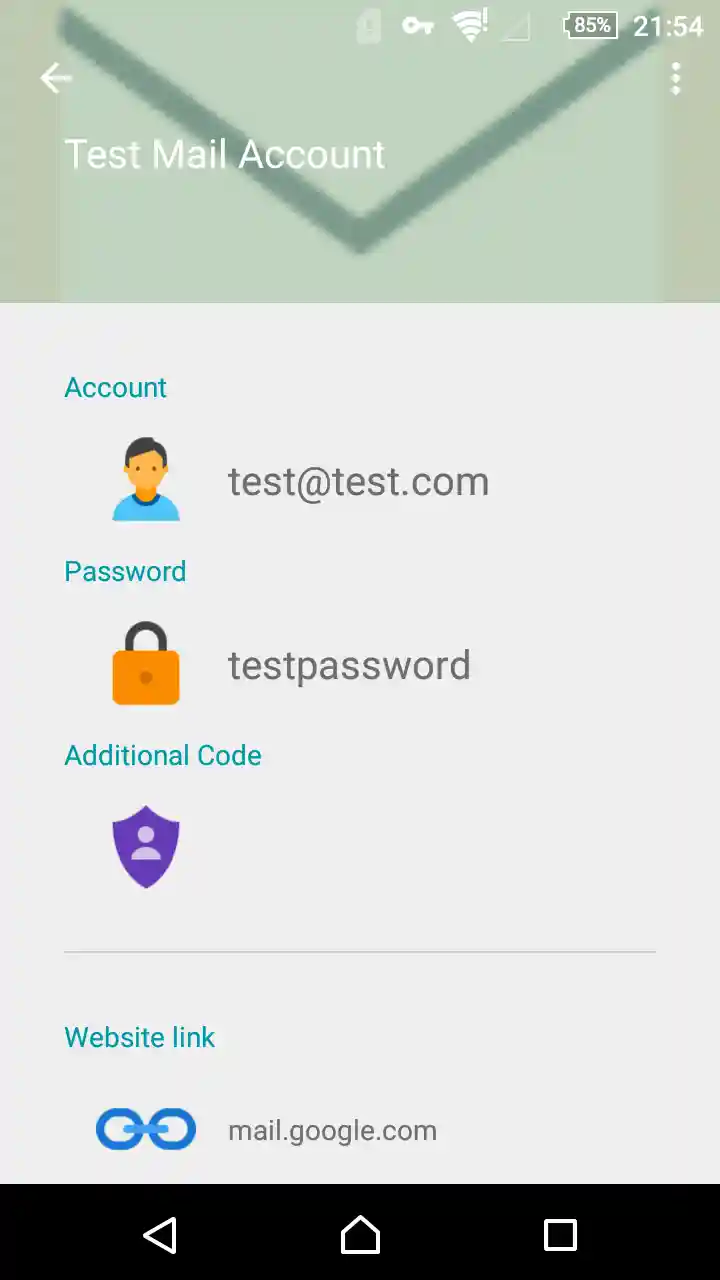
Task: Tap the account row test@test.com
Action: tap(357, 482)
